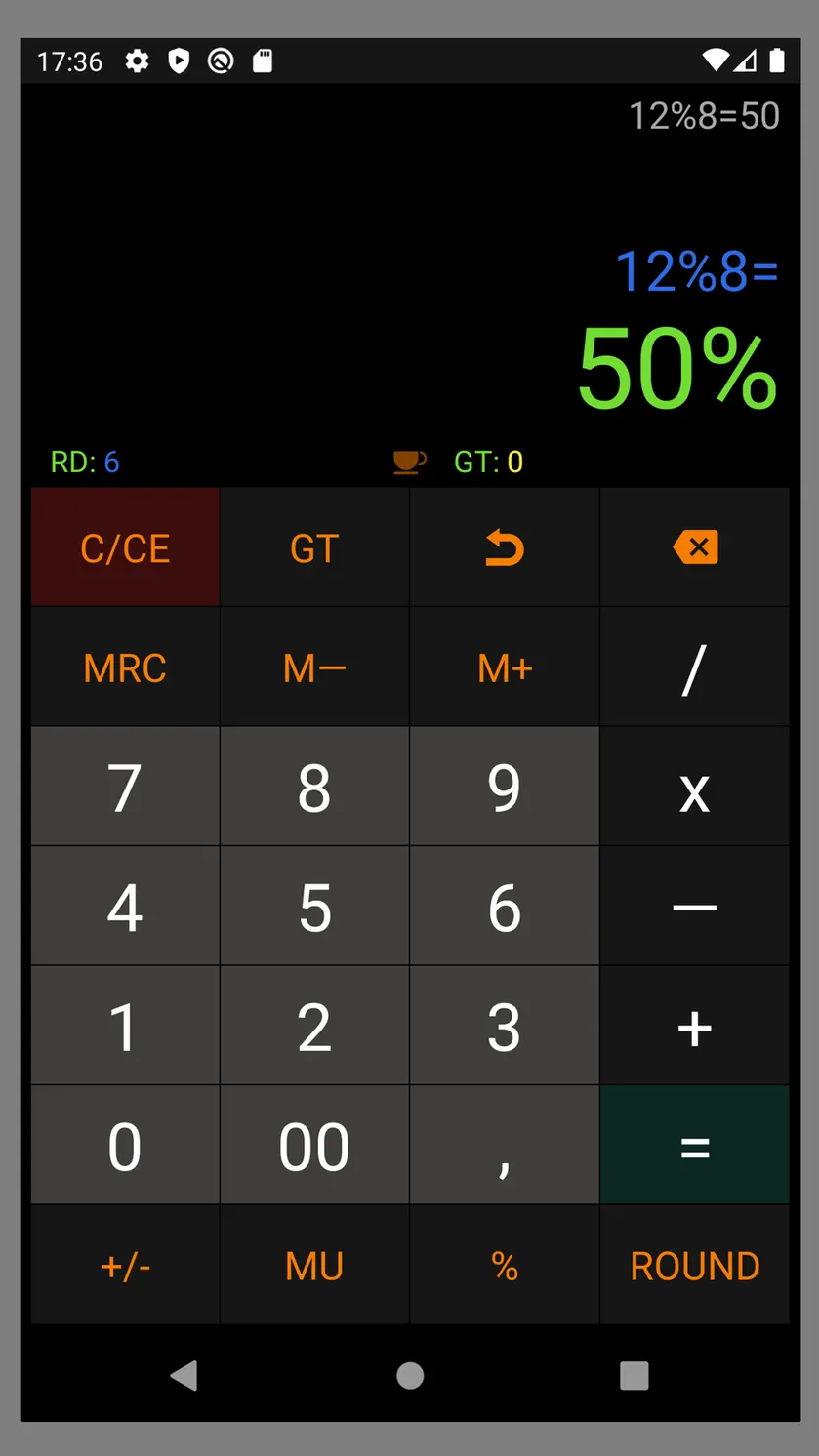Calculate the result with equals
819x1456 pixels.
point(694,1146)
